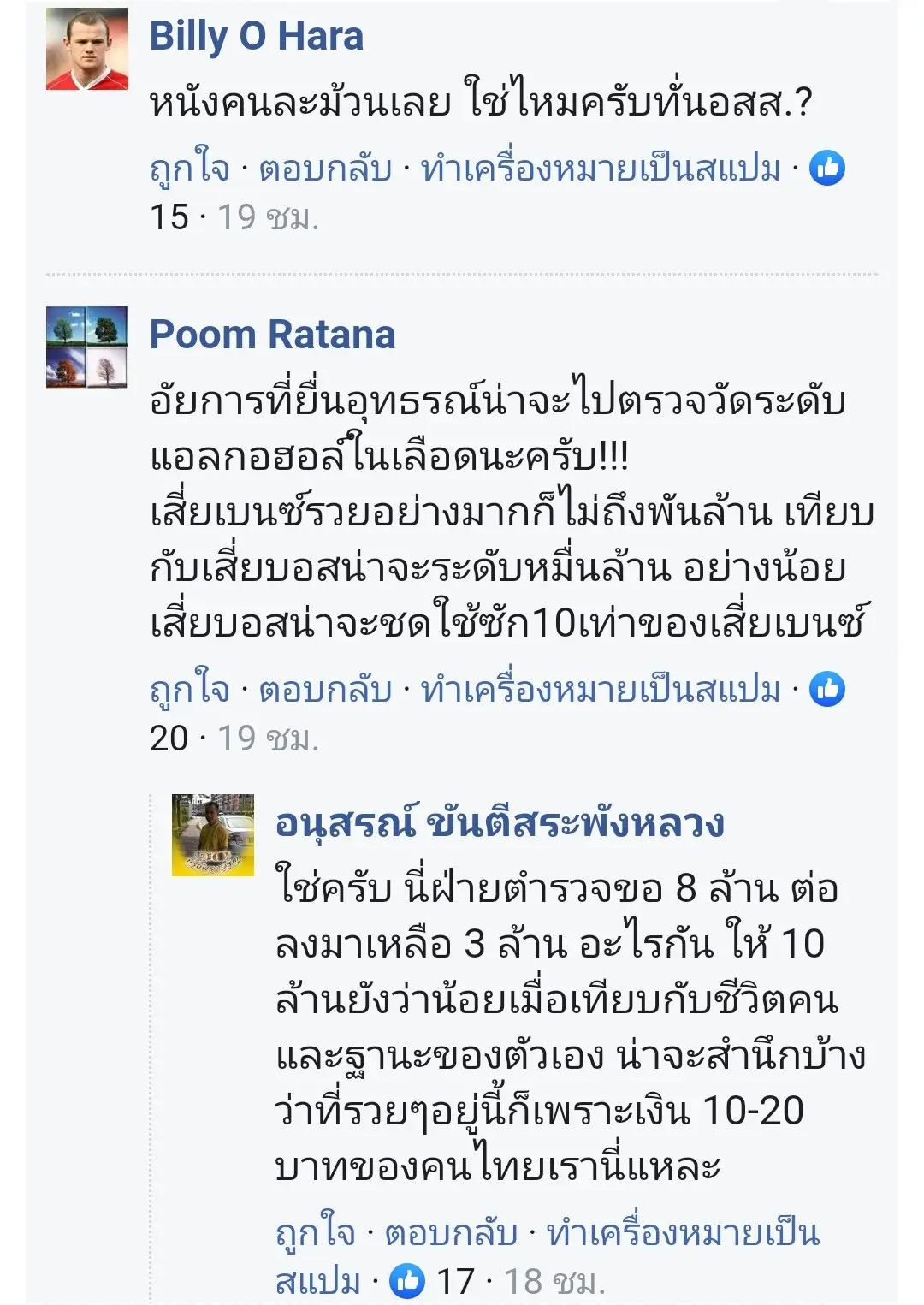
Task: Open Poom Ratana's profile name link
Action: point(272,335)
